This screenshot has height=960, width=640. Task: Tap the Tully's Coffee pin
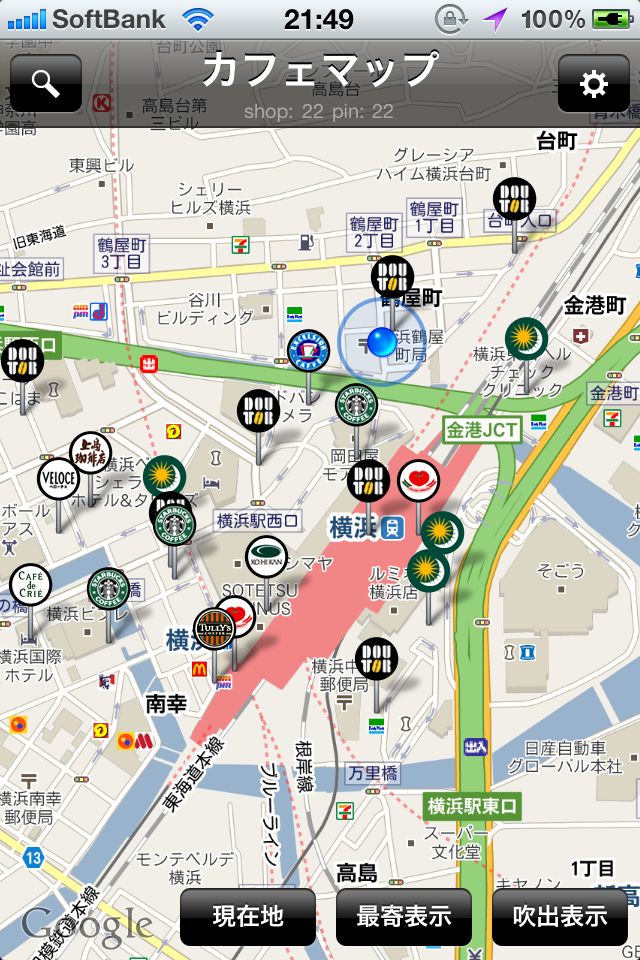click(x=213, y=629)
